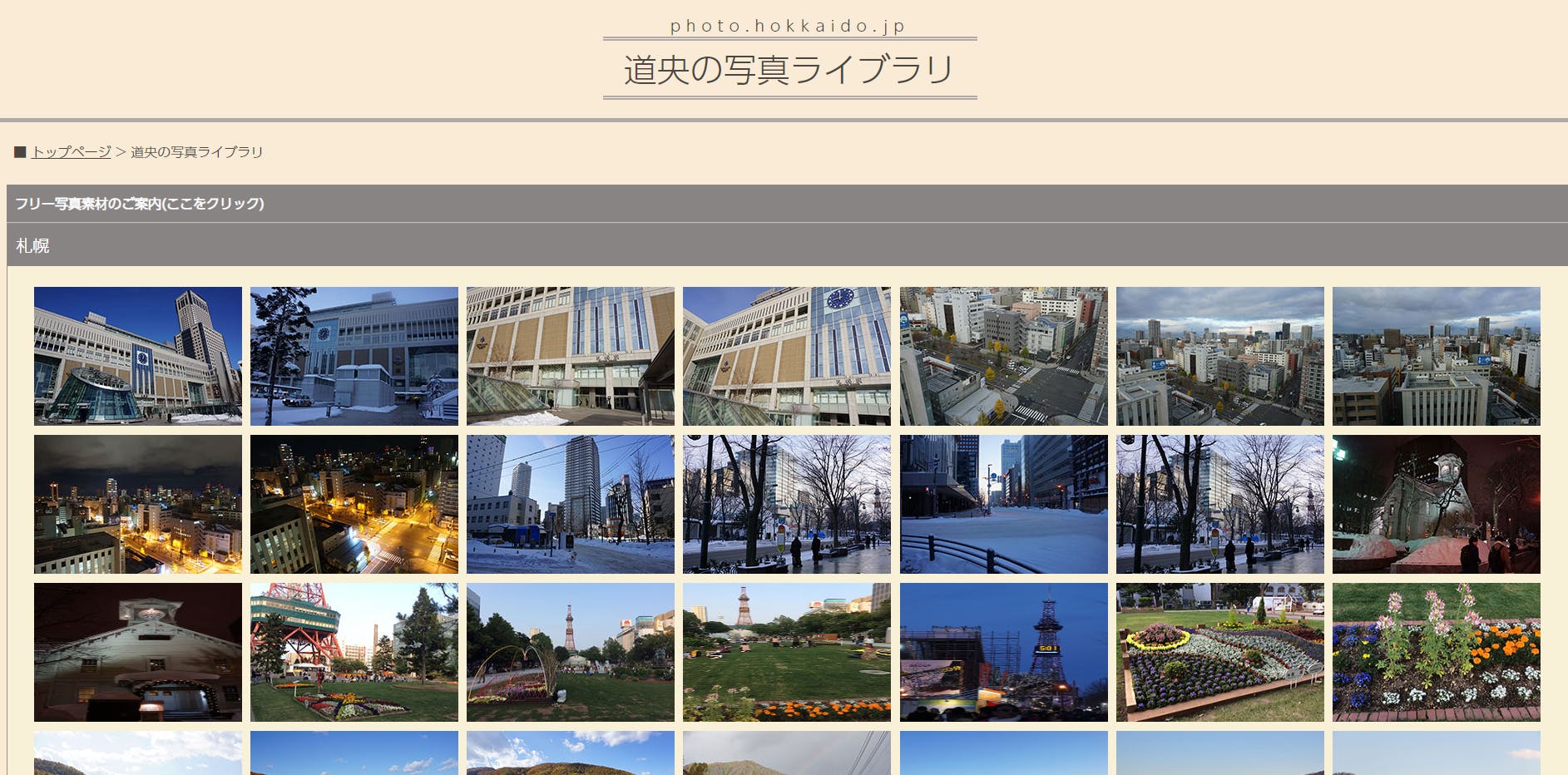Open the night cityscape photo under dark clouds
This screenshot has height=775, width=1568.
[138, 504]
